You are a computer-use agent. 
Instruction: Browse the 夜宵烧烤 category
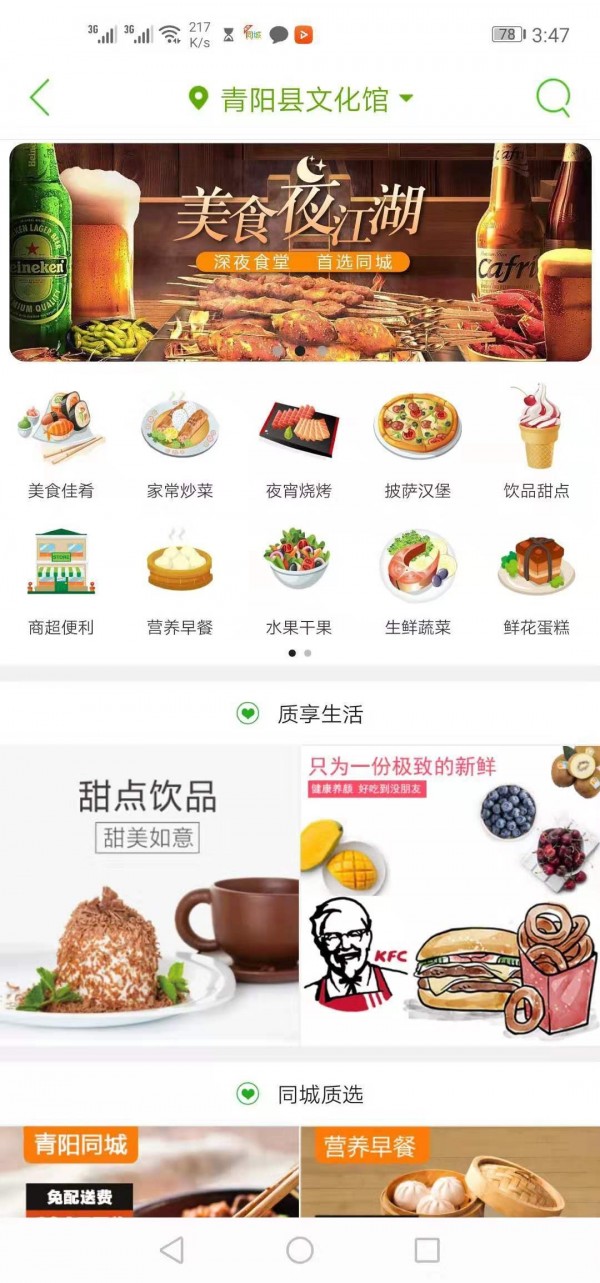(x=298, y=442)
